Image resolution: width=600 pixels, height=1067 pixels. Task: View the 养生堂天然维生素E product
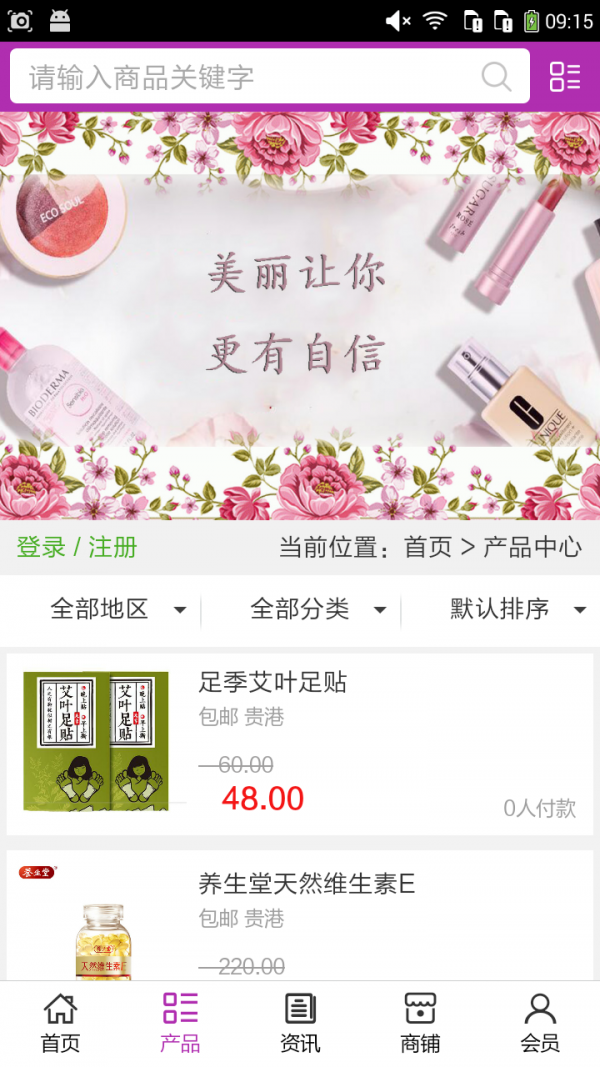300,915
